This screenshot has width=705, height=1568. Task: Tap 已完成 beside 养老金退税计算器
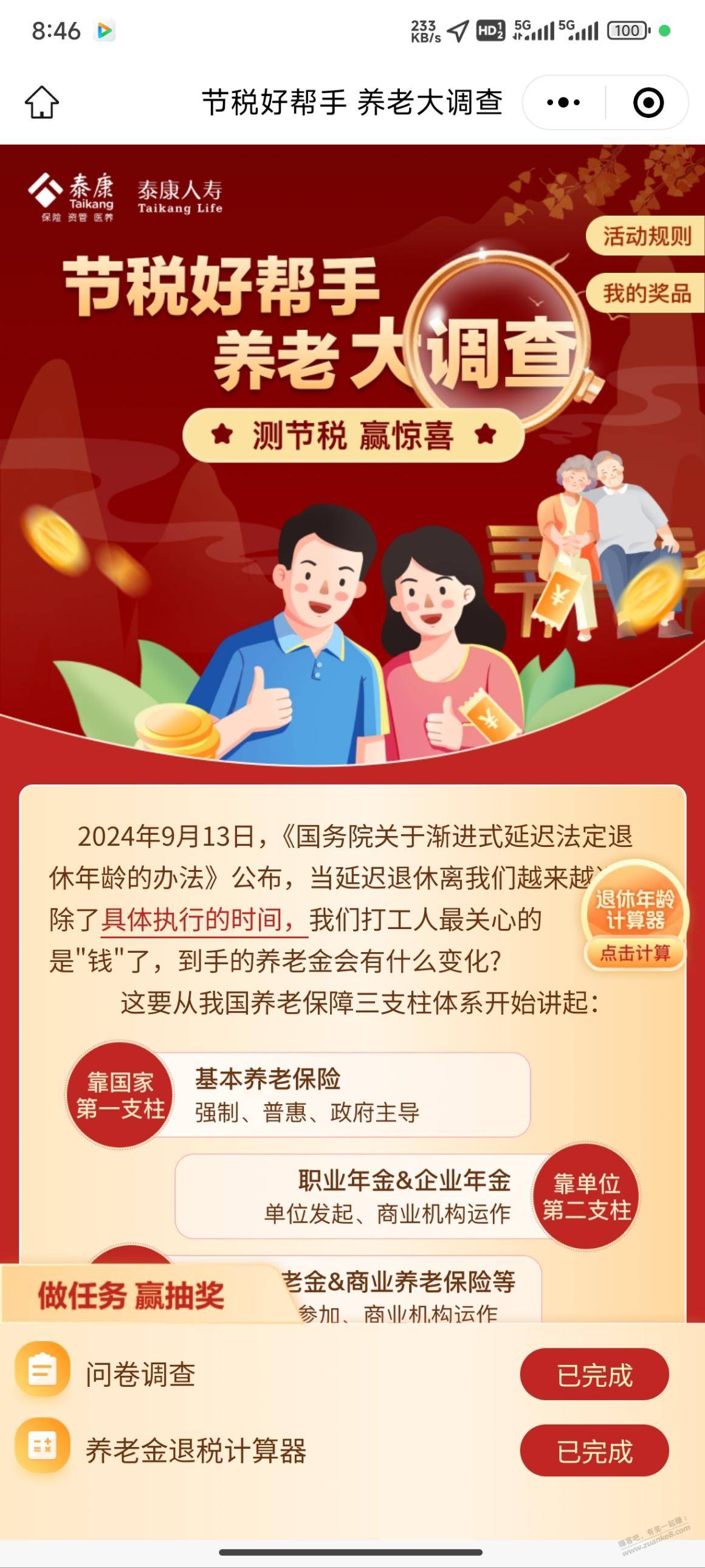pos(594,1451)
